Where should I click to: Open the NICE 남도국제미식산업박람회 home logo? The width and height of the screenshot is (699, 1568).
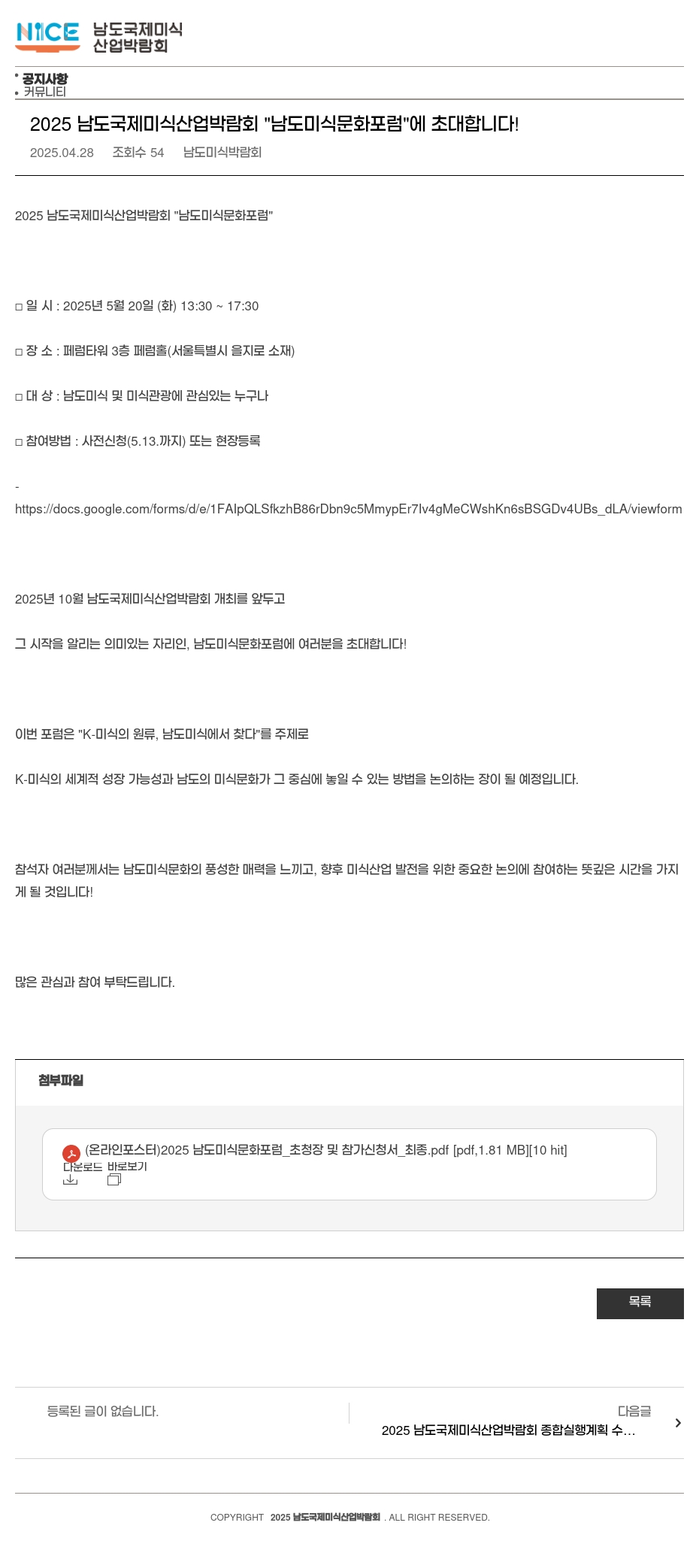(99, 37)
